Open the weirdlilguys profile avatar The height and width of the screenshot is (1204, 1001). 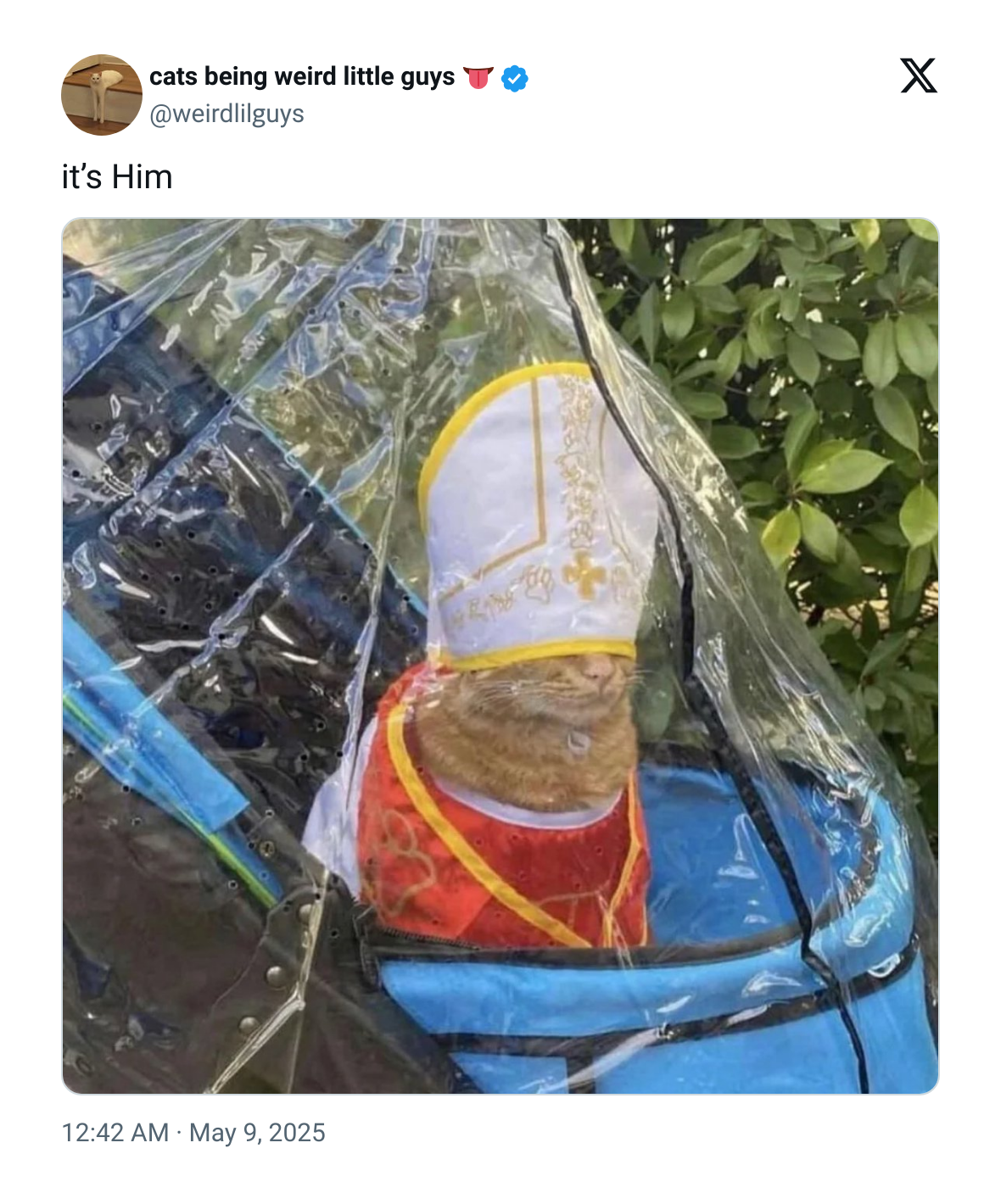click(101, 95)
